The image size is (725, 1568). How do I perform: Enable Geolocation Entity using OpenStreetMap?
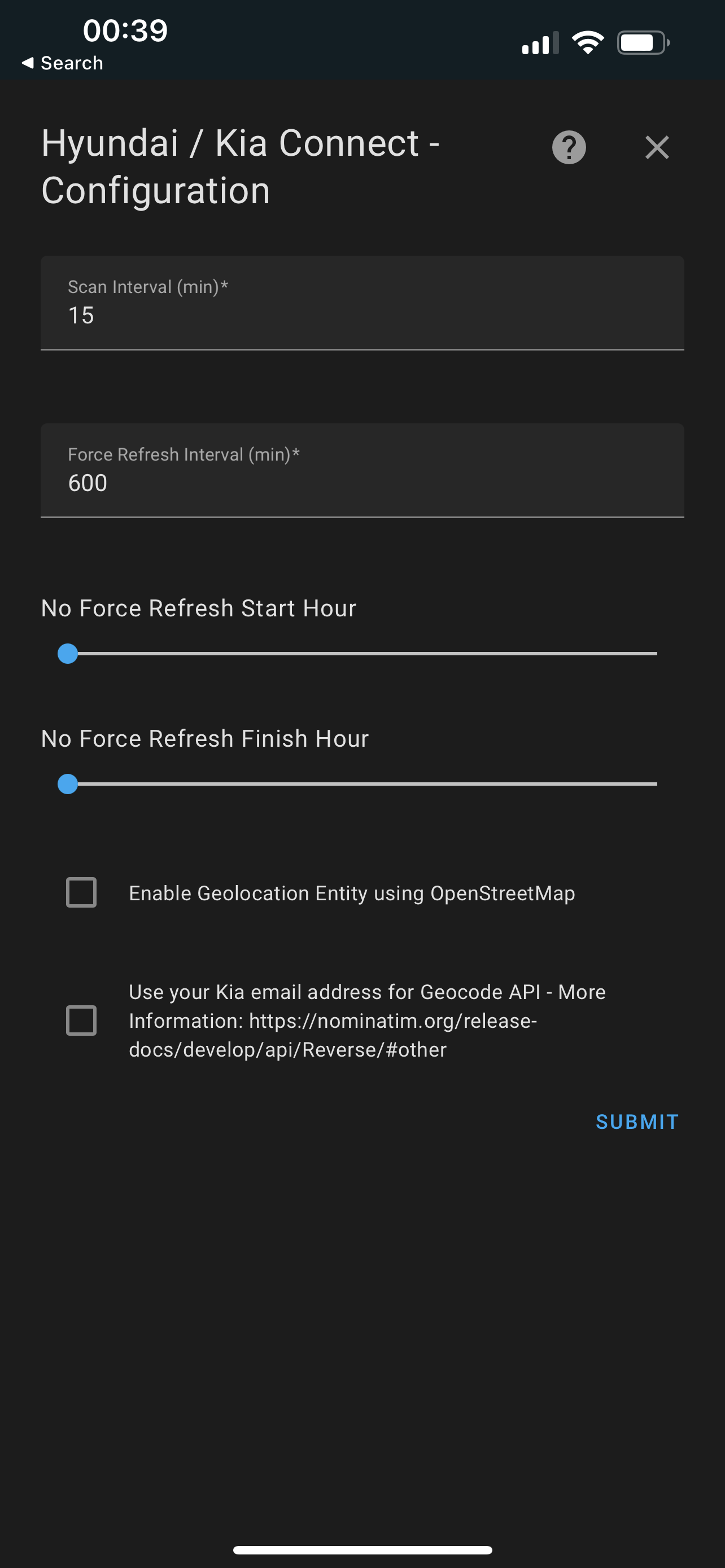coord(81,892)
